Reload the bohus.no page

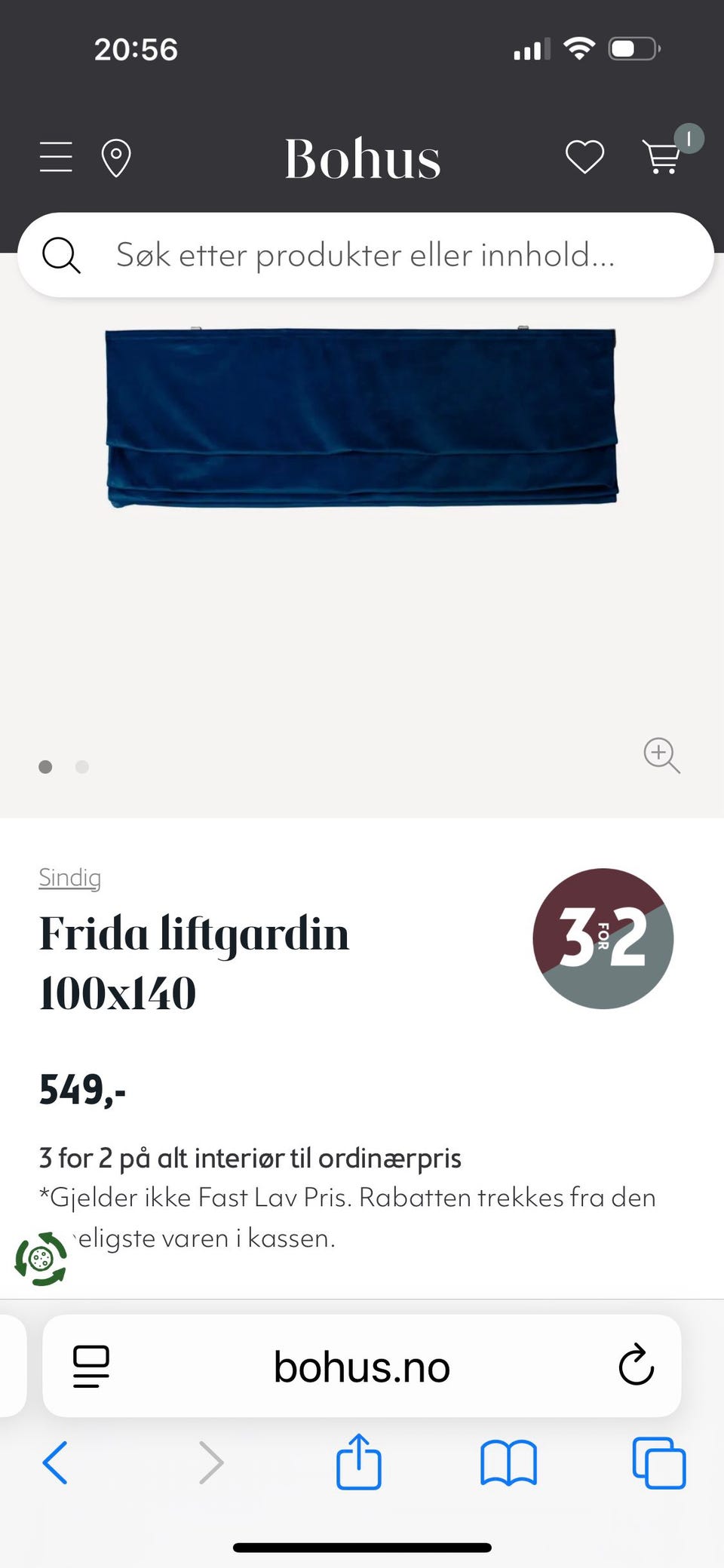pos(636,1364)
